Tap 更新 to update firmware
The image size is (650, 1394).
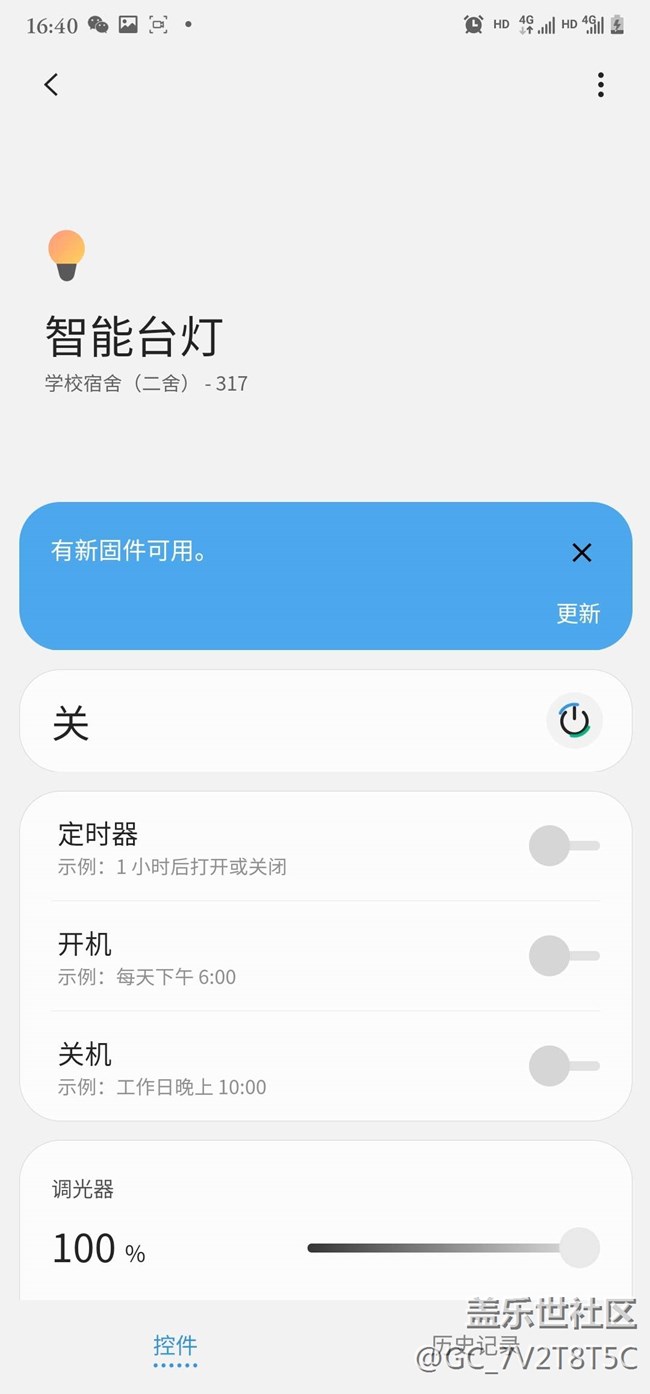pos(578,613)
